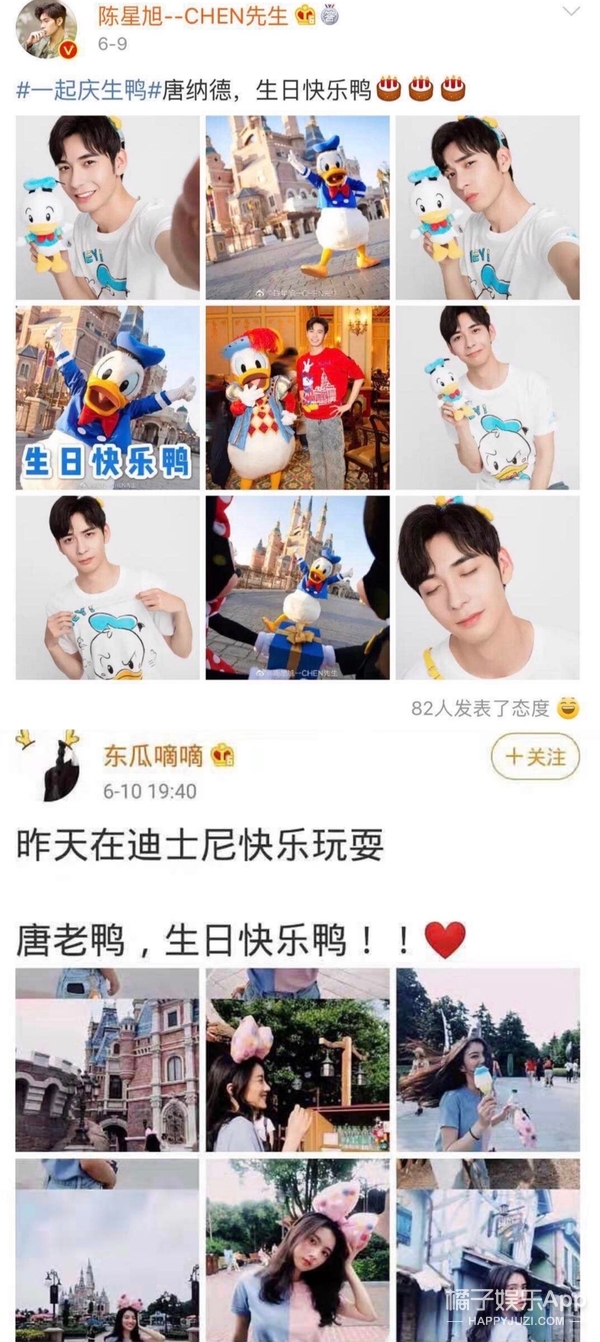Screen dimensions: 600x1342
Task: Open photo of man in red sweater with Donald
Action: coord(298,397)
